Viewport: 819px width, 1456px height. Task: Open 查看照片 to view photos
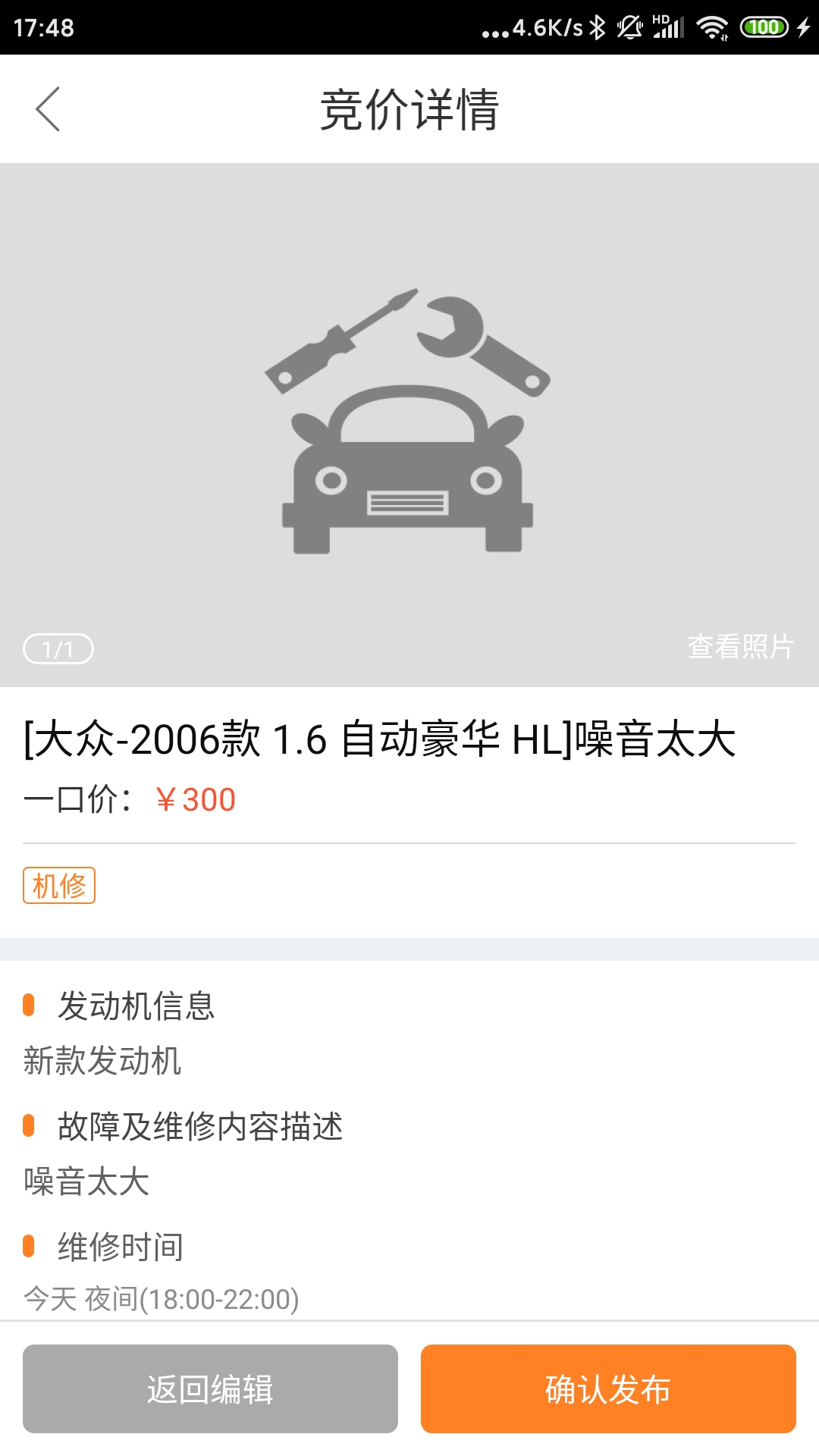(740, 645)
